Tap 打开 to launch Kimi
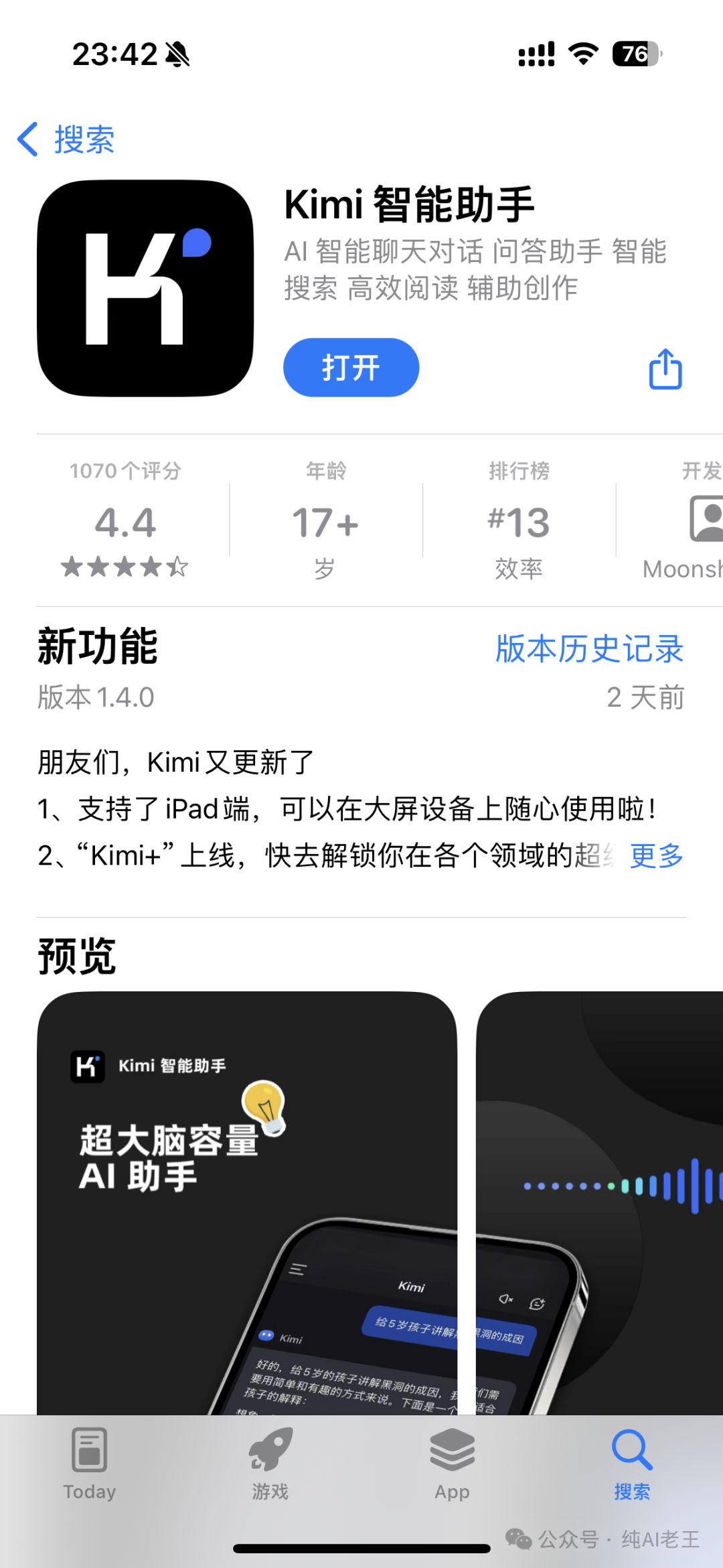Screen dimensions: 723x1568 pyautogui.click(x=351, y=368)
